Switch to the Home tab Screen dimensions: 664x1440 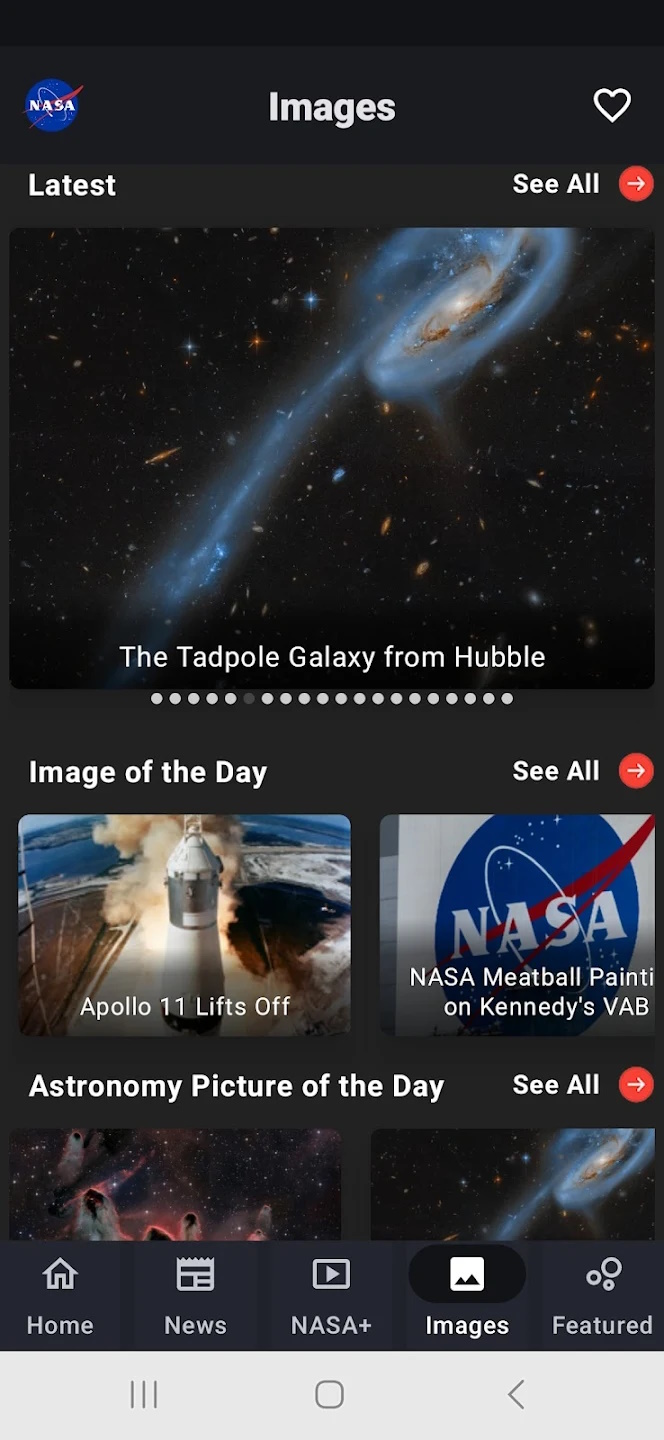point(60,1296)
